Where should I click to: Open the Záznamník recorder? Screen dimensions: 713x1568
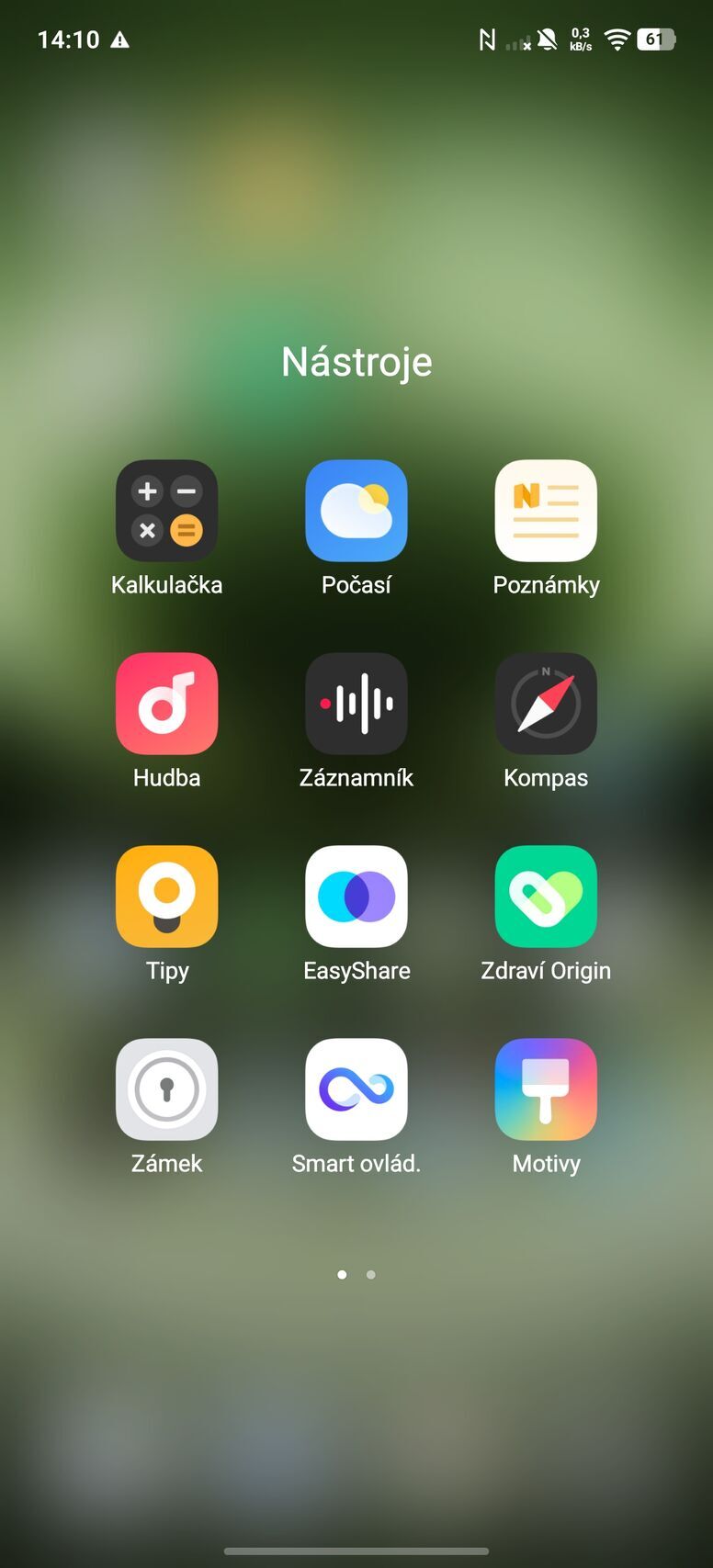(356, 704)
